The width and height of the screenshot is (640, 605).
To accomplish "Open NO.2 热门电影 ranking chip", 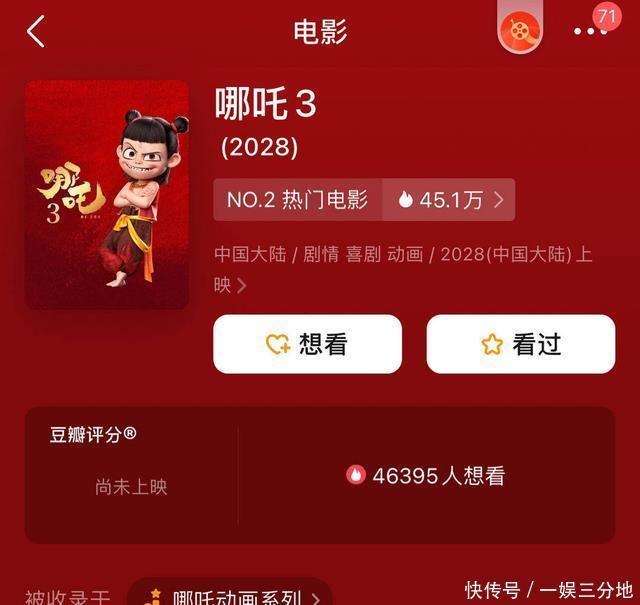I will pos(298,200).
